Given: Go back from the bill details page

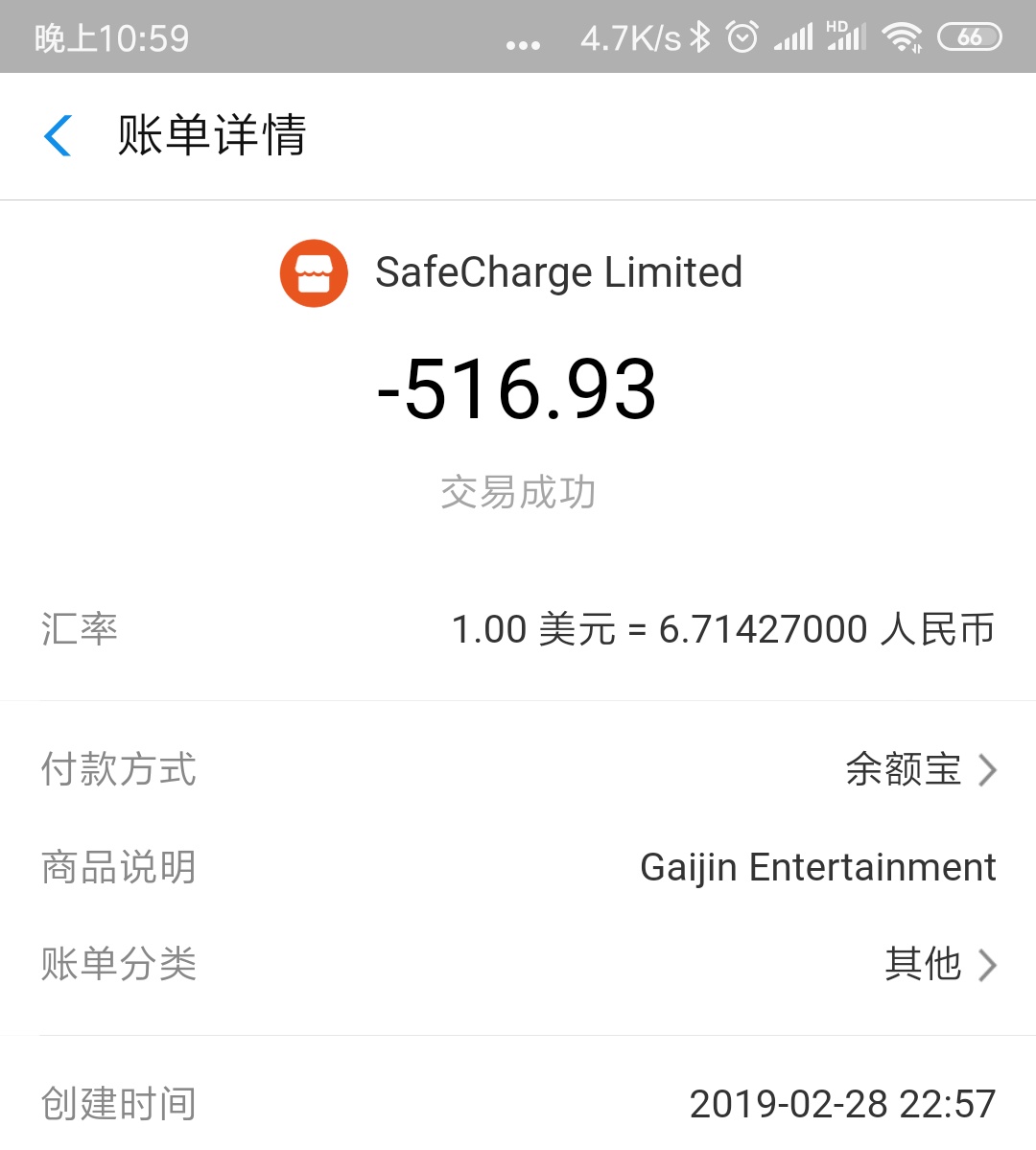Looking at the screenshot, I should pyautogui.click(x=59, y=135).
